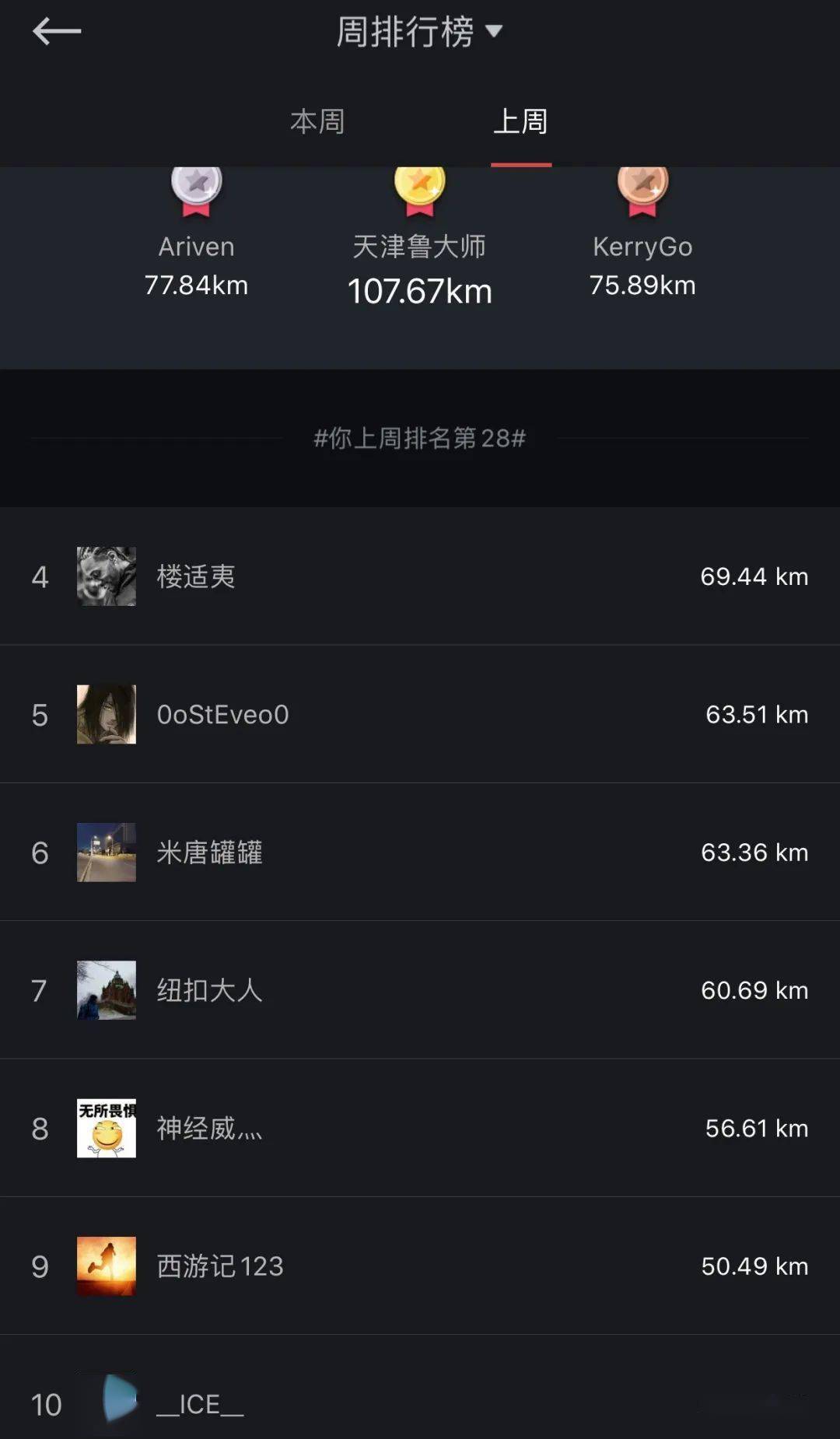Viewport: 840px width, 1439px height.
Task: Open 纽扣大人's avatar thumbnail
Action: [107, 990]
